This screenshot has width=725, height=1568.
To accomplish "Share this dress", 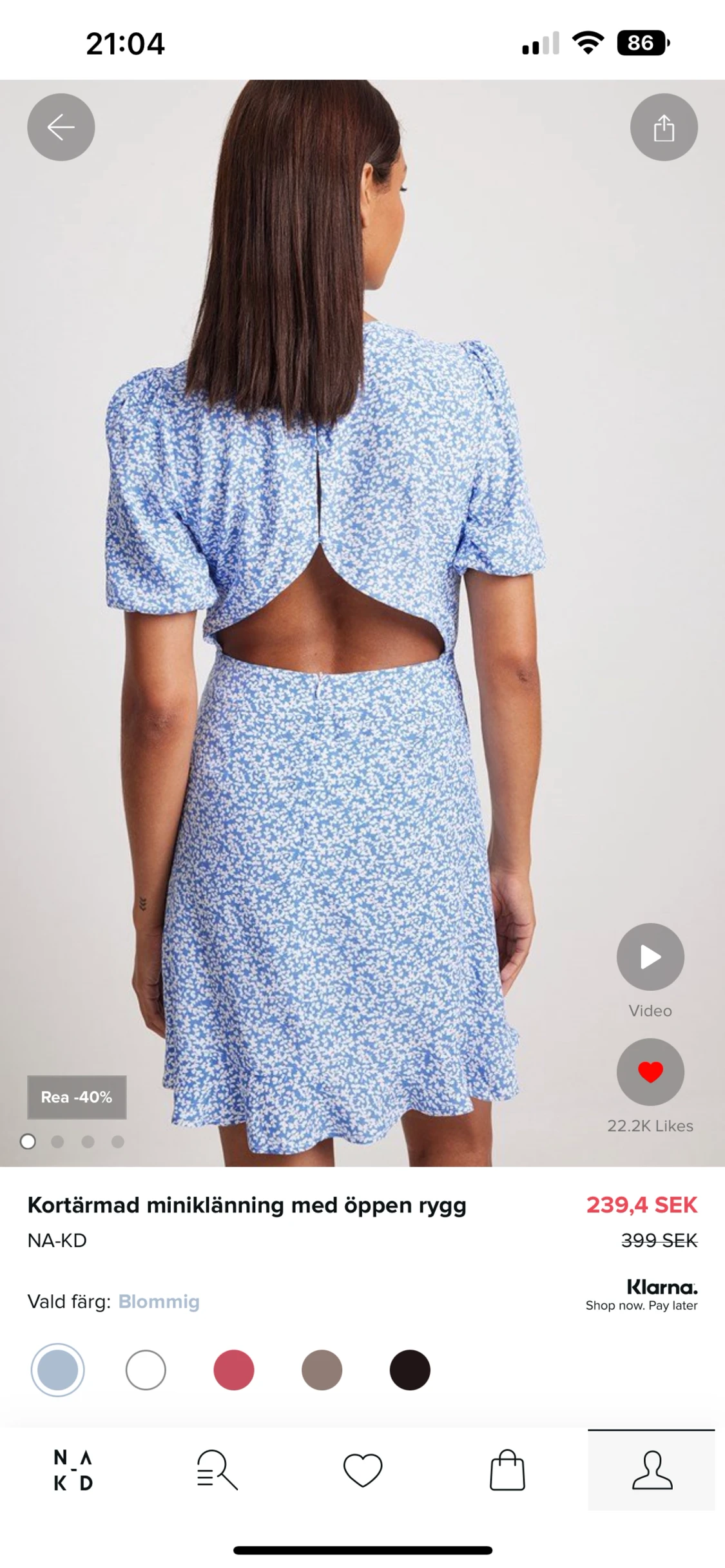I will click(x=664, y=127).
